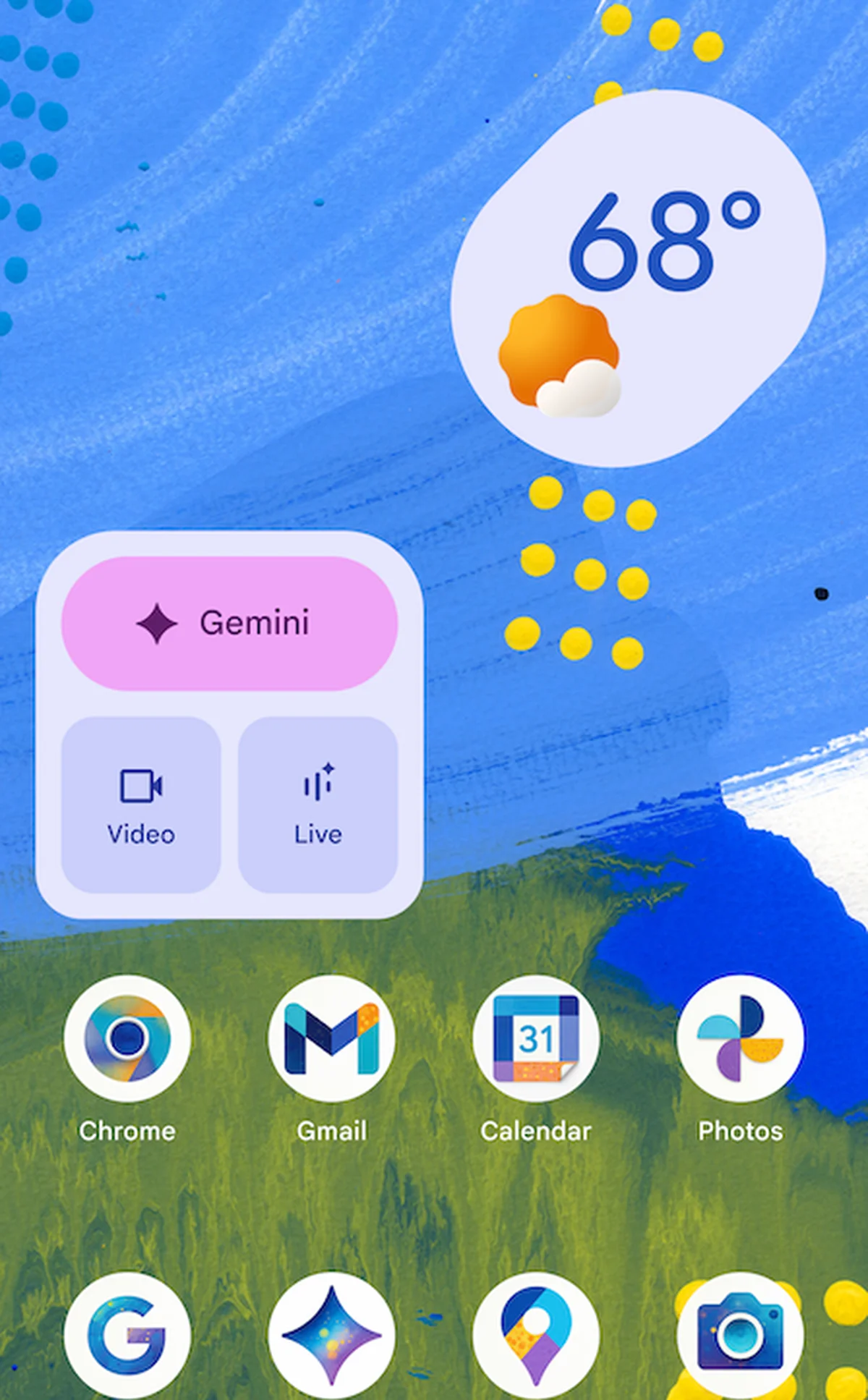Viewport: 868px width, 1400px height.
Task: Start Gemini Video from the widget
Action: (141, 805)
